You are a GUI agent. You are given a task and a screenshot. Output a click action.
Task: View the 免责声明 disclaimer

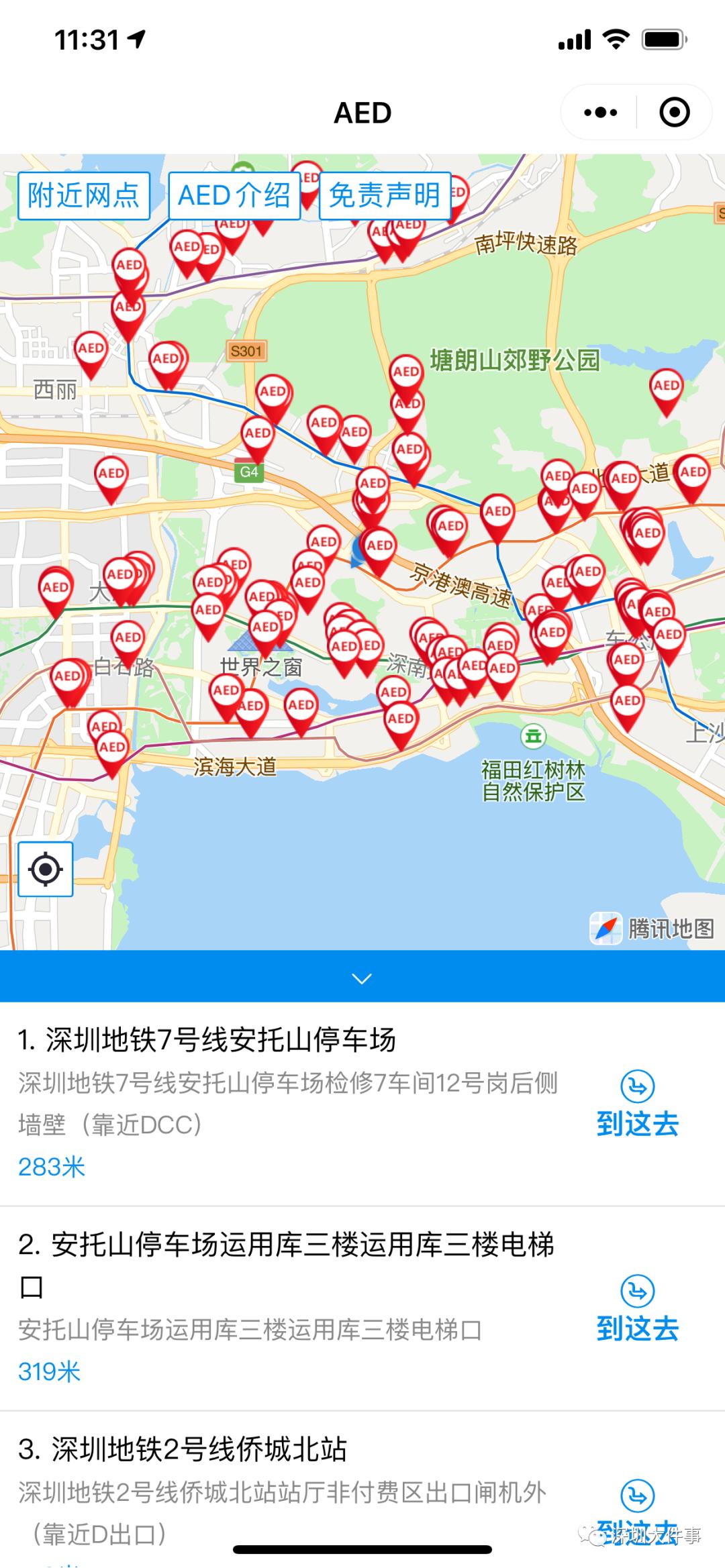384,195
